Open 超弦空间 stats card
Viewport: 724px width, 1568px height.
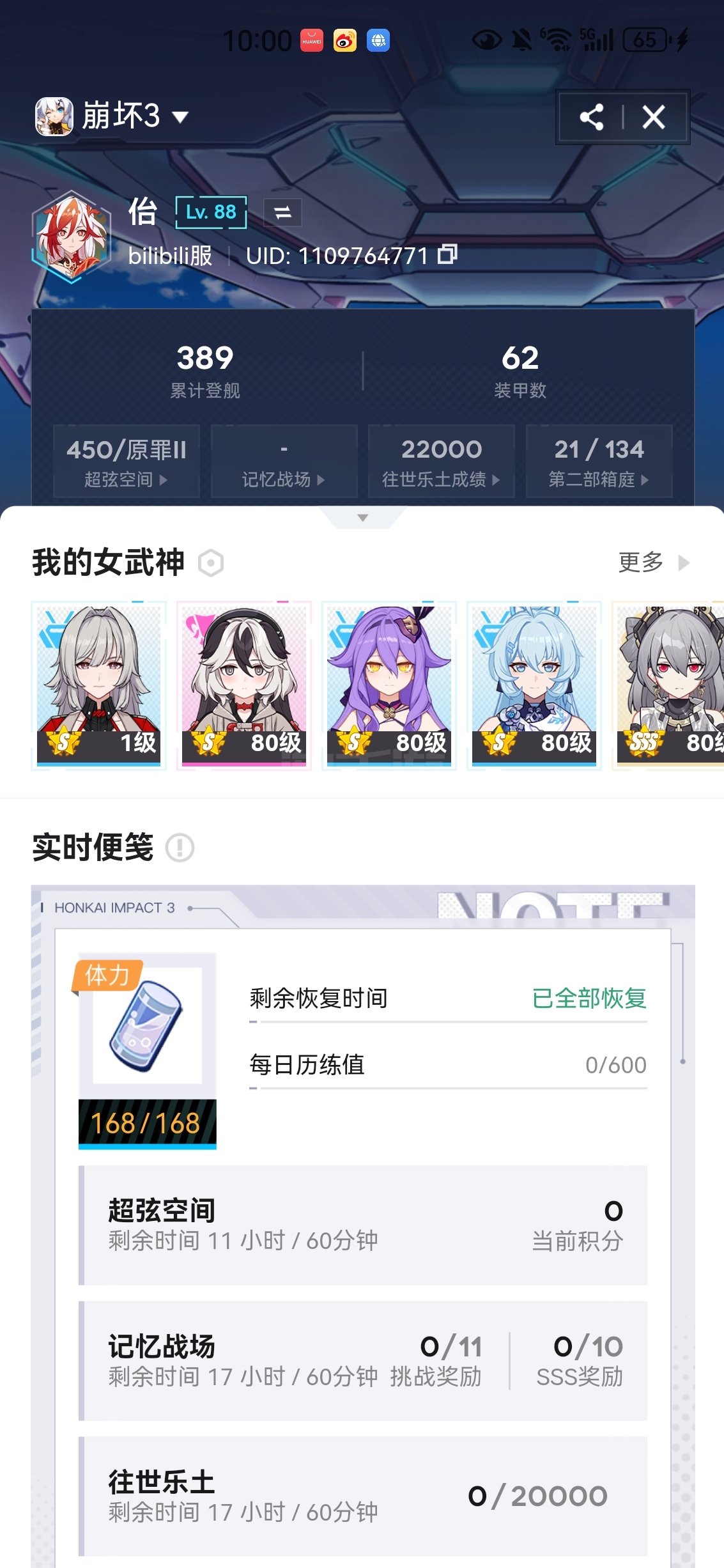pyautogui.click(x=127, y=461)
